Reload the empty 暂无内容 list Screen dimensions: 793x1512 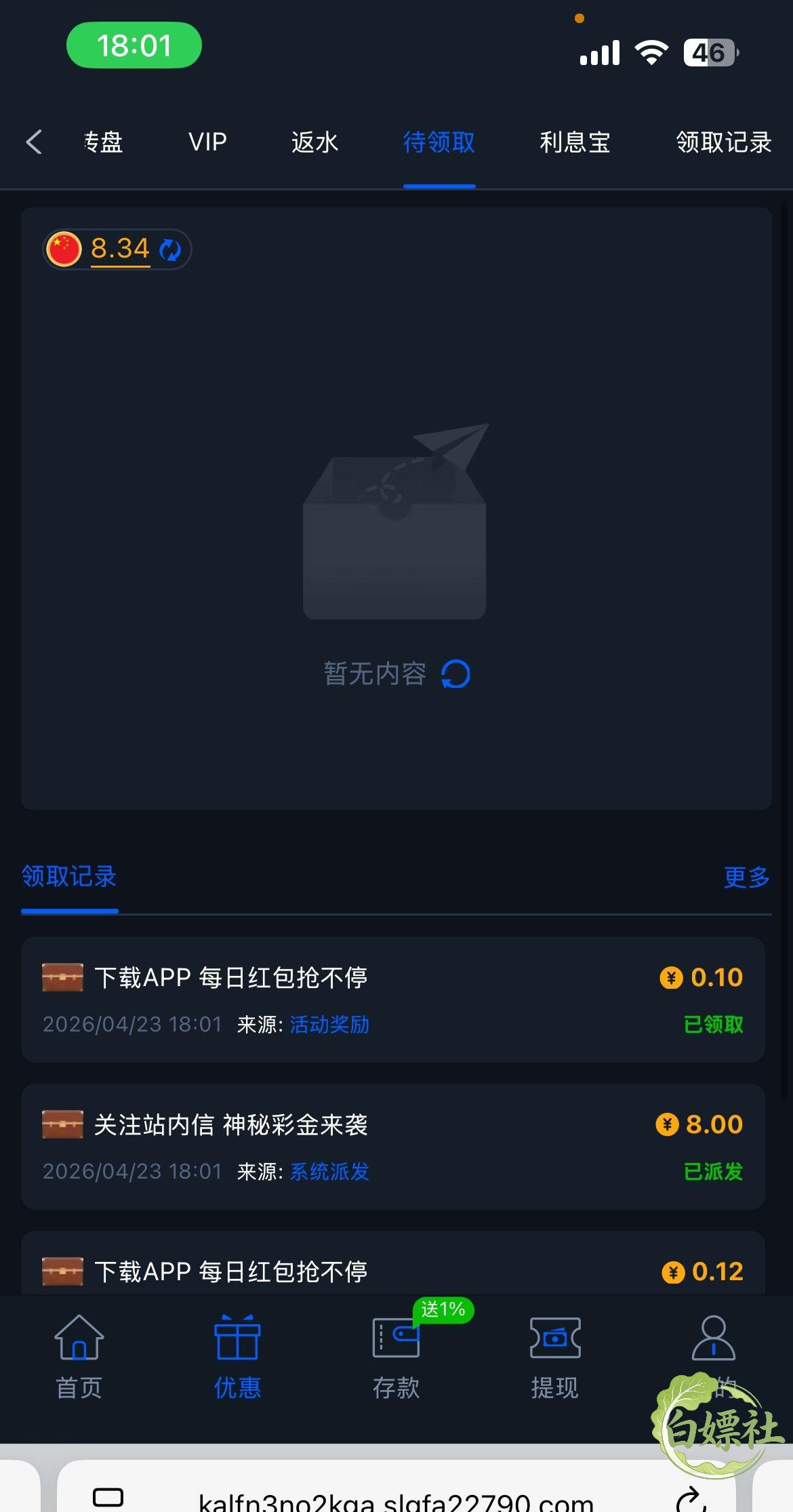tap(455, 674)
